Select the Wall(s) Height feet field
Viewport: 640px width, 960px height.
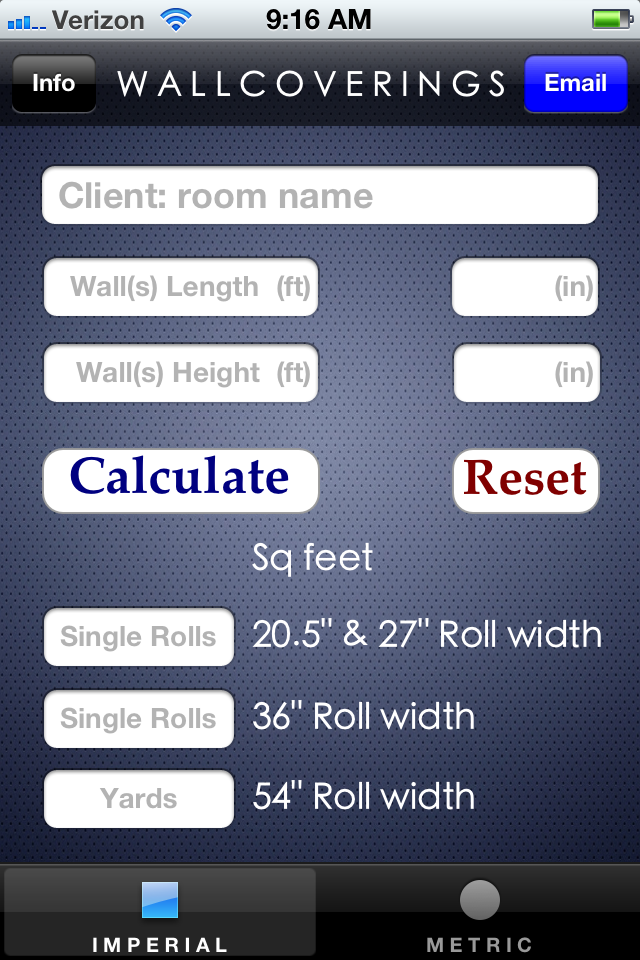click(181, 373)
